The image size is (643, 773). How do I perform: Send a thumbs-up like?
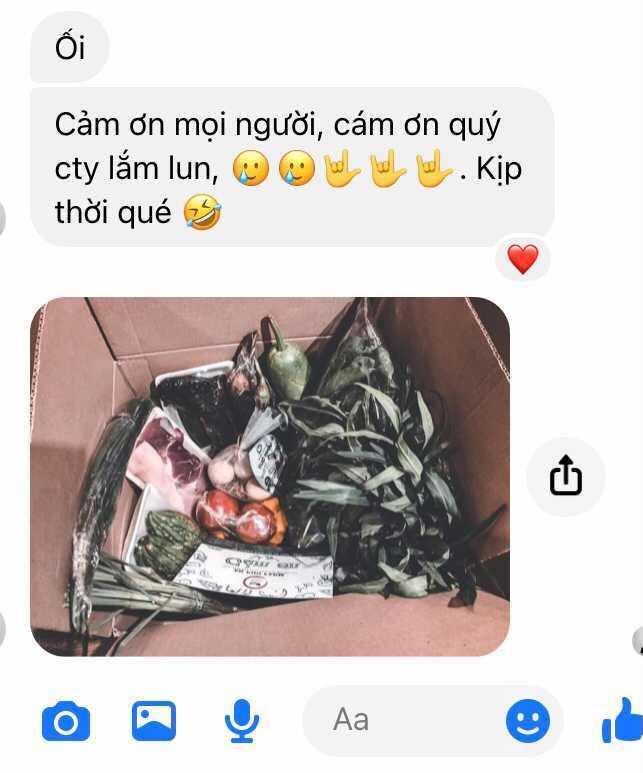622,720
